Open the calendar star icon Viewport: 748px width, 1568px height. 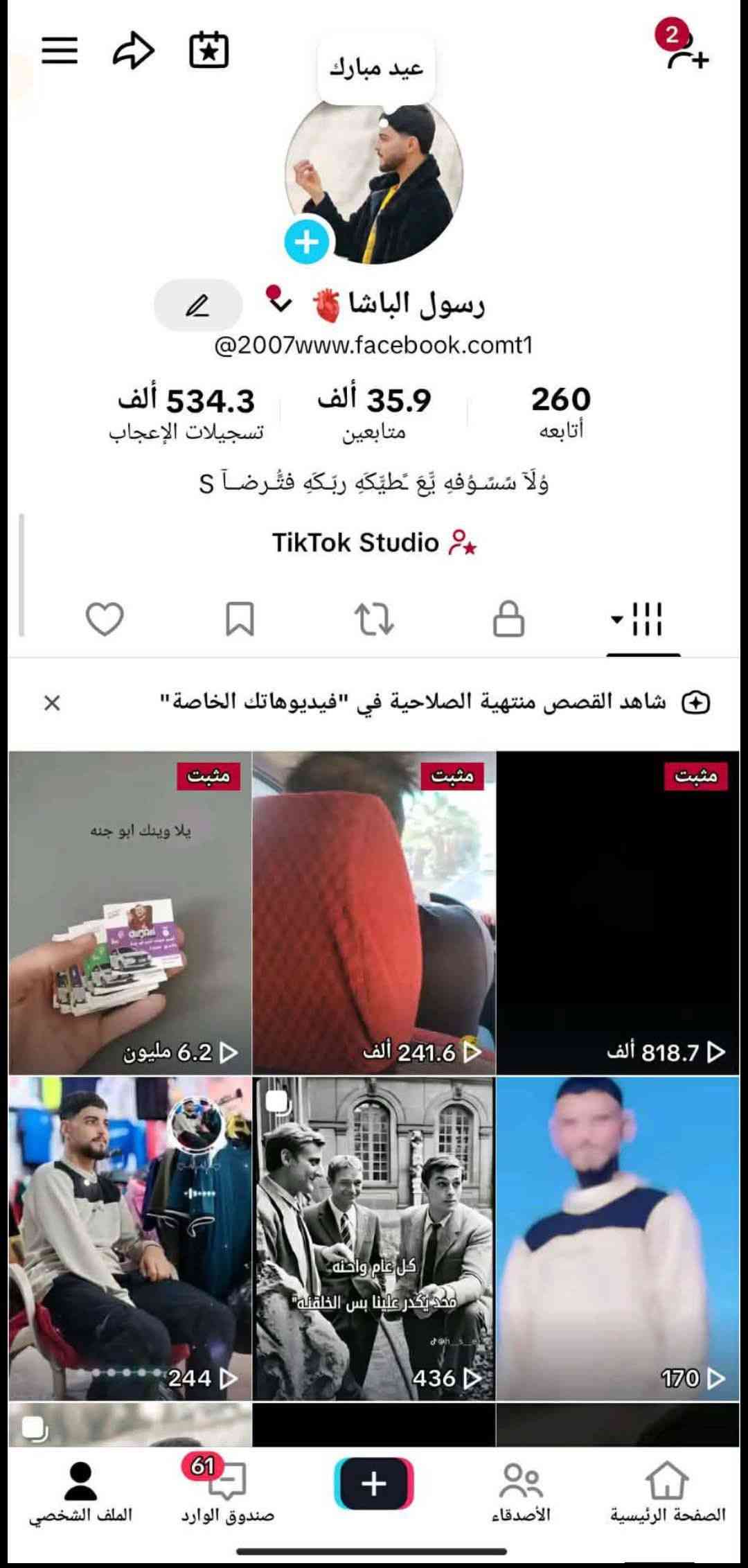click(209, 50)
